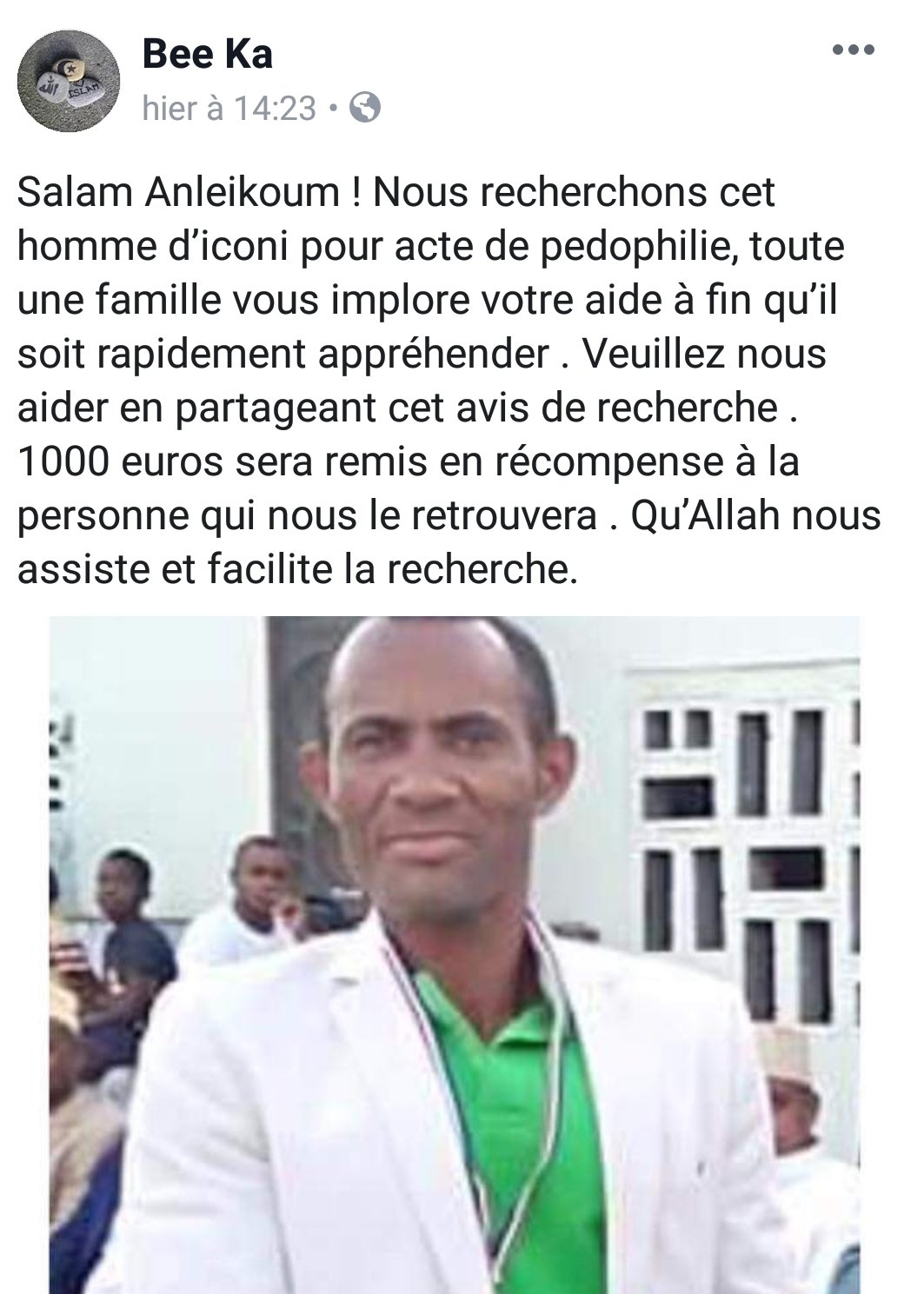This screenshot has width=924, height=1294.
Task: Open the post's three-dot options menu
Action: tap(853, 50)
